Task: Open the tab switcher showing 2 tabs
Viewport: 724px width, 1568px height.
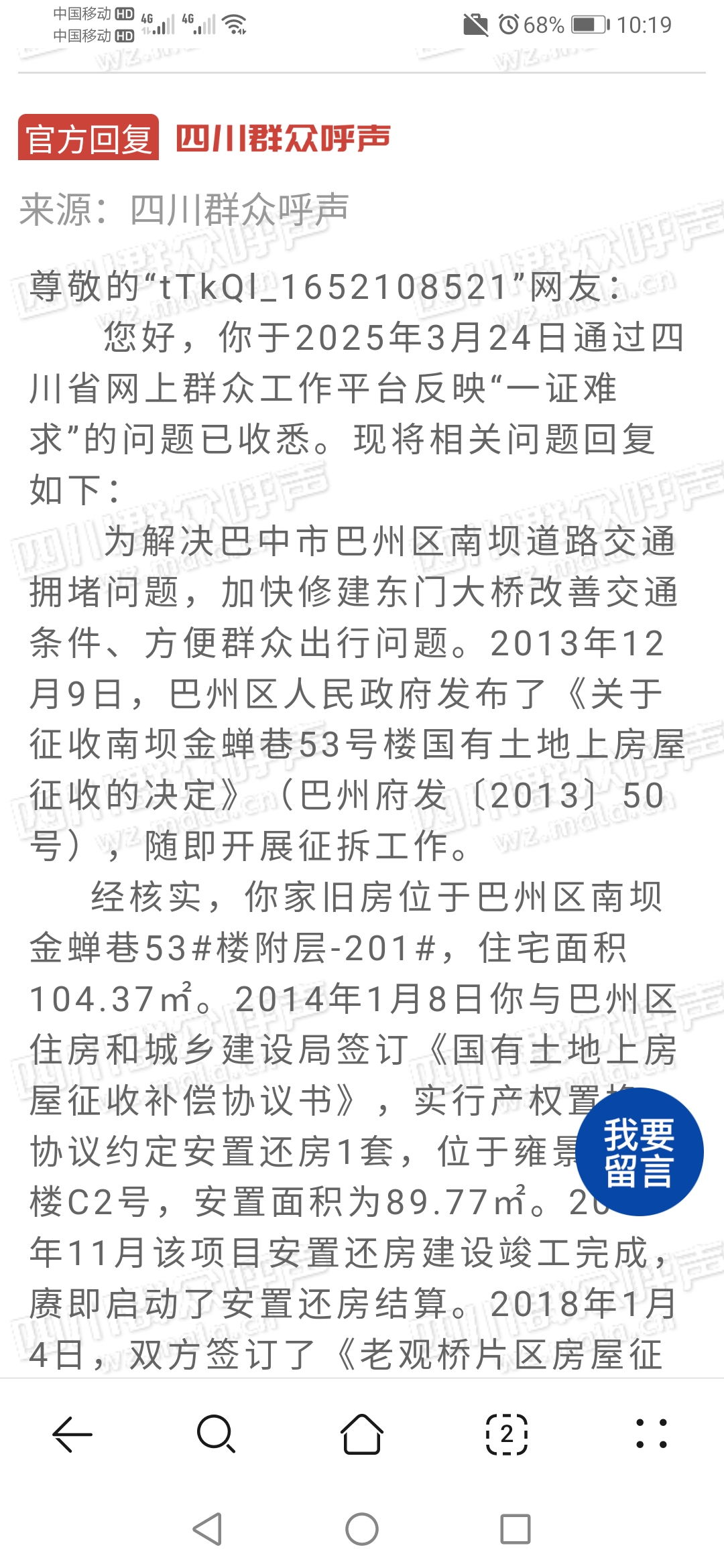Action: [507, 1434]
